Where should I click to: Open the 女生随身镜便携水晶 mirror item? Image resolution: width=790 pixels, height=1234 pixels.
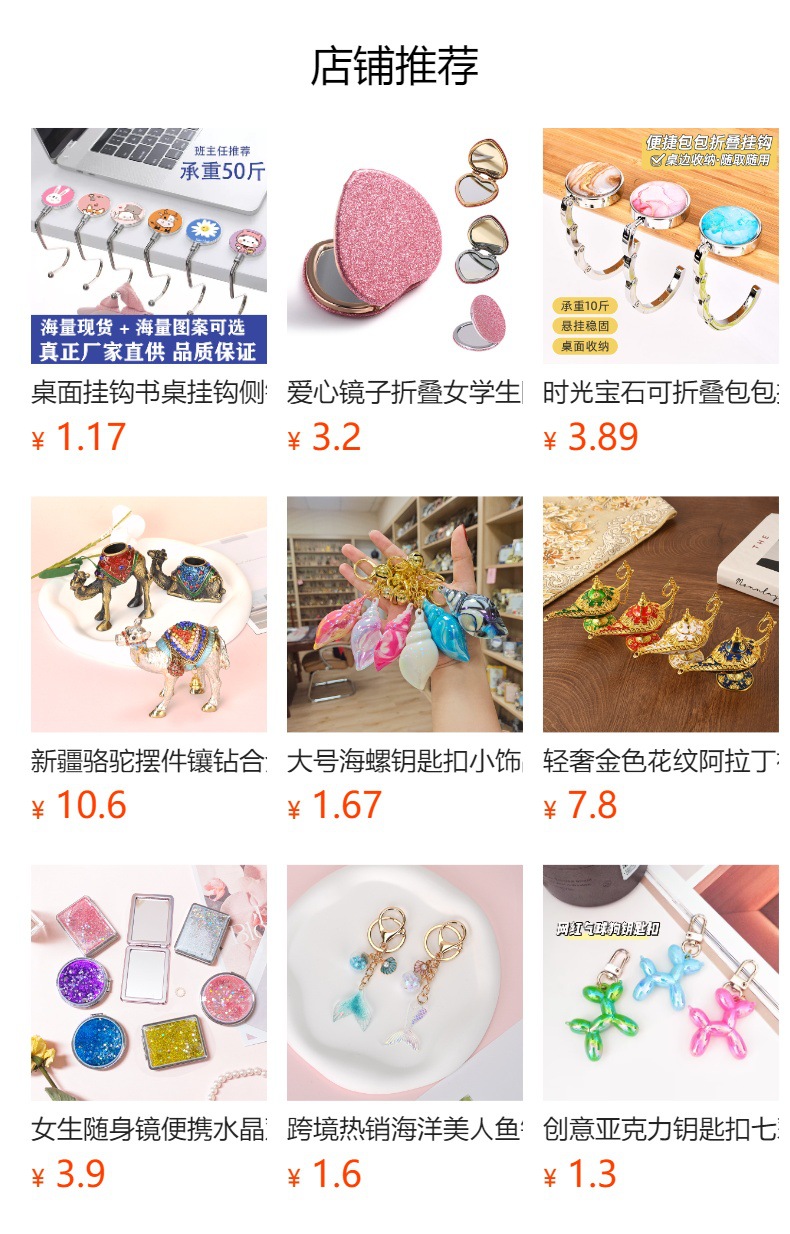[148, 982]
